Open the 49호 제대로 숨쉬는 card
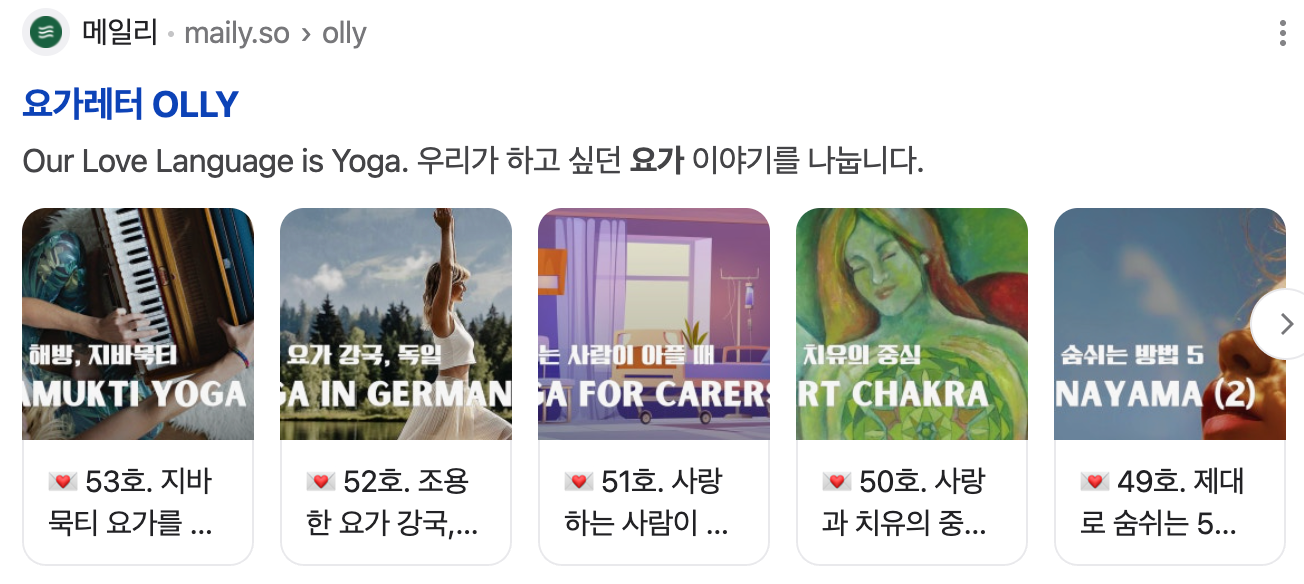Viewport: 1304px width, 584px height. pyautogui.click(x=1160, y=385)
